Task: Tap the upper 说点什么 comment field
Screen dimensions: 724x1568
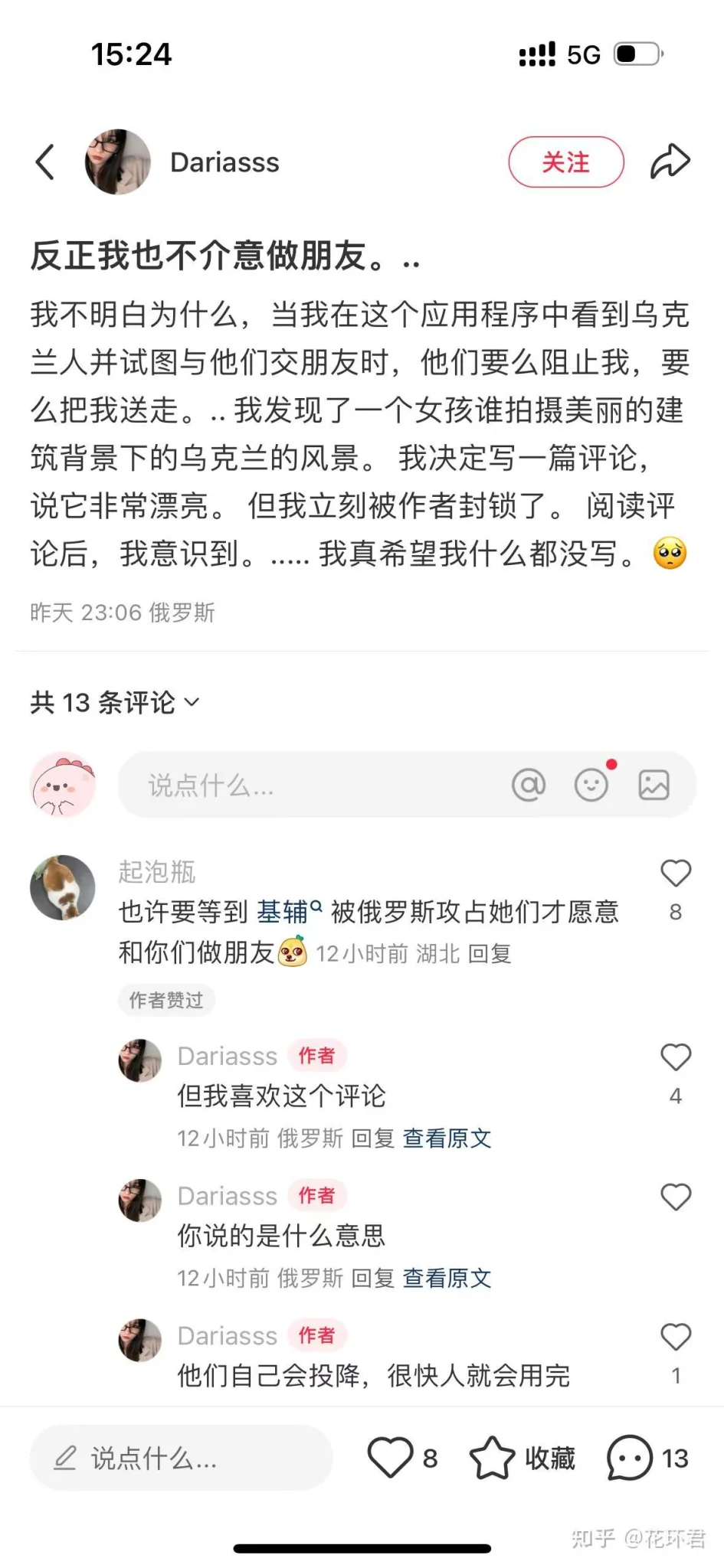Action: pos(306,786)
